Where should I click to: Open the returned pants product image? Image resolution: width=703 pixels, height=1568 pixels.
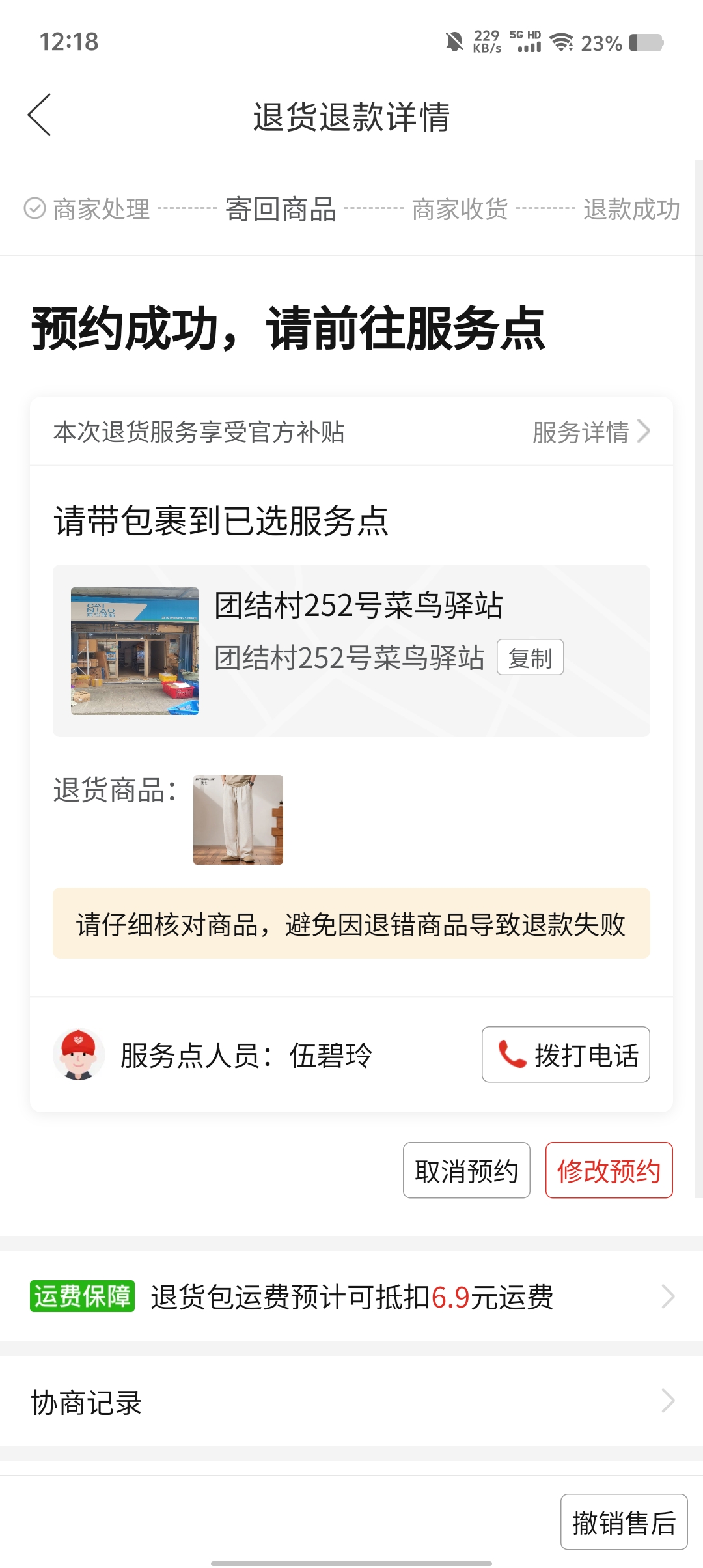pos(238,820)
